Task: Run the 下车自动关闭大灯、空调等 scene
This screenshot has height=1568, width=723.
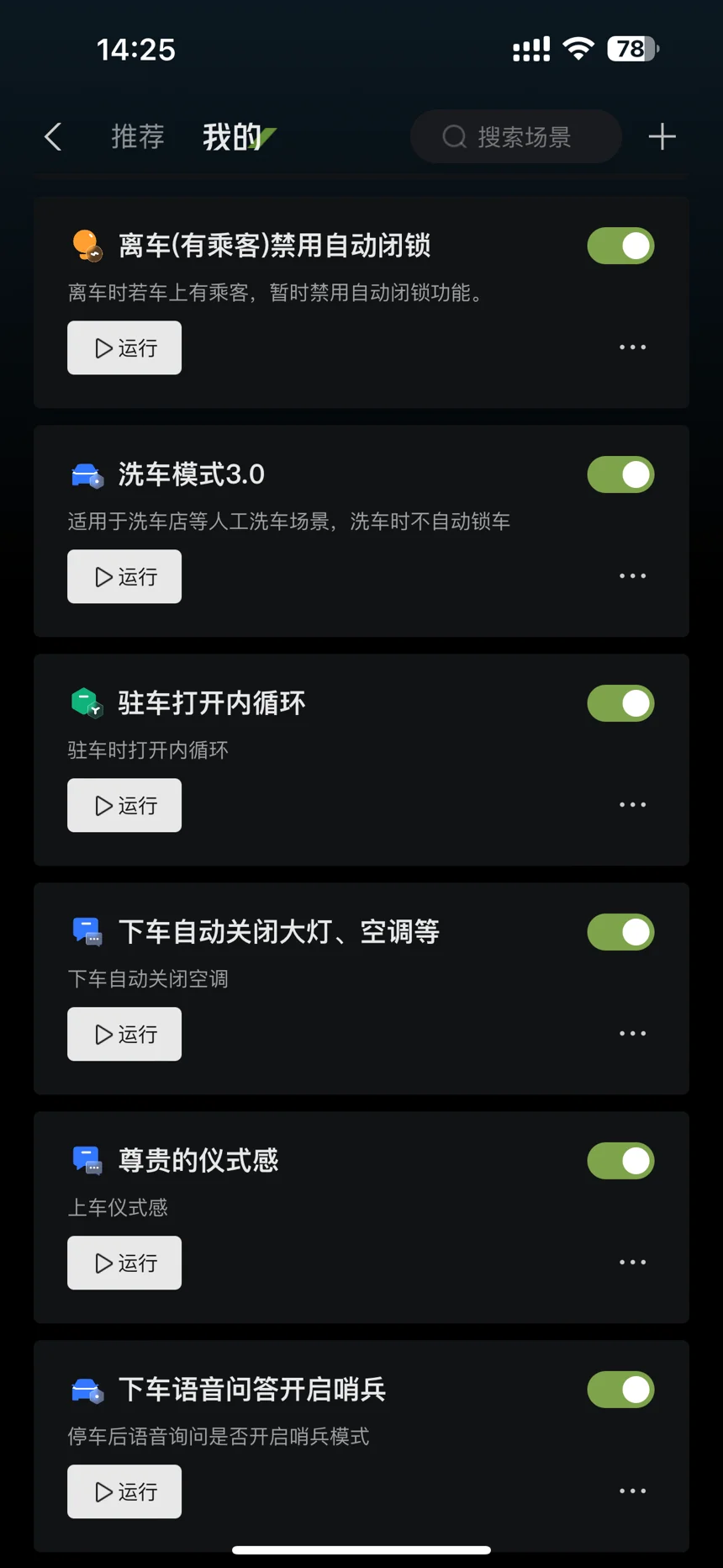Action: (x=124, y=1034)
